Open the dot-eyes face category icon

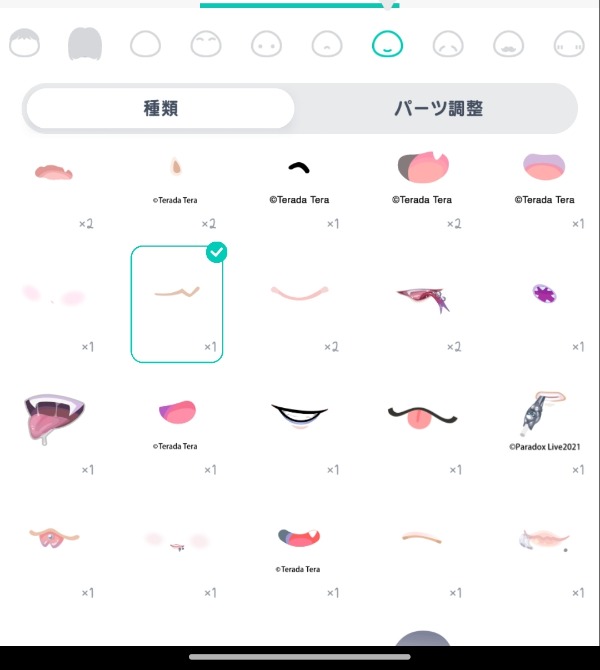tap(266, 44)
